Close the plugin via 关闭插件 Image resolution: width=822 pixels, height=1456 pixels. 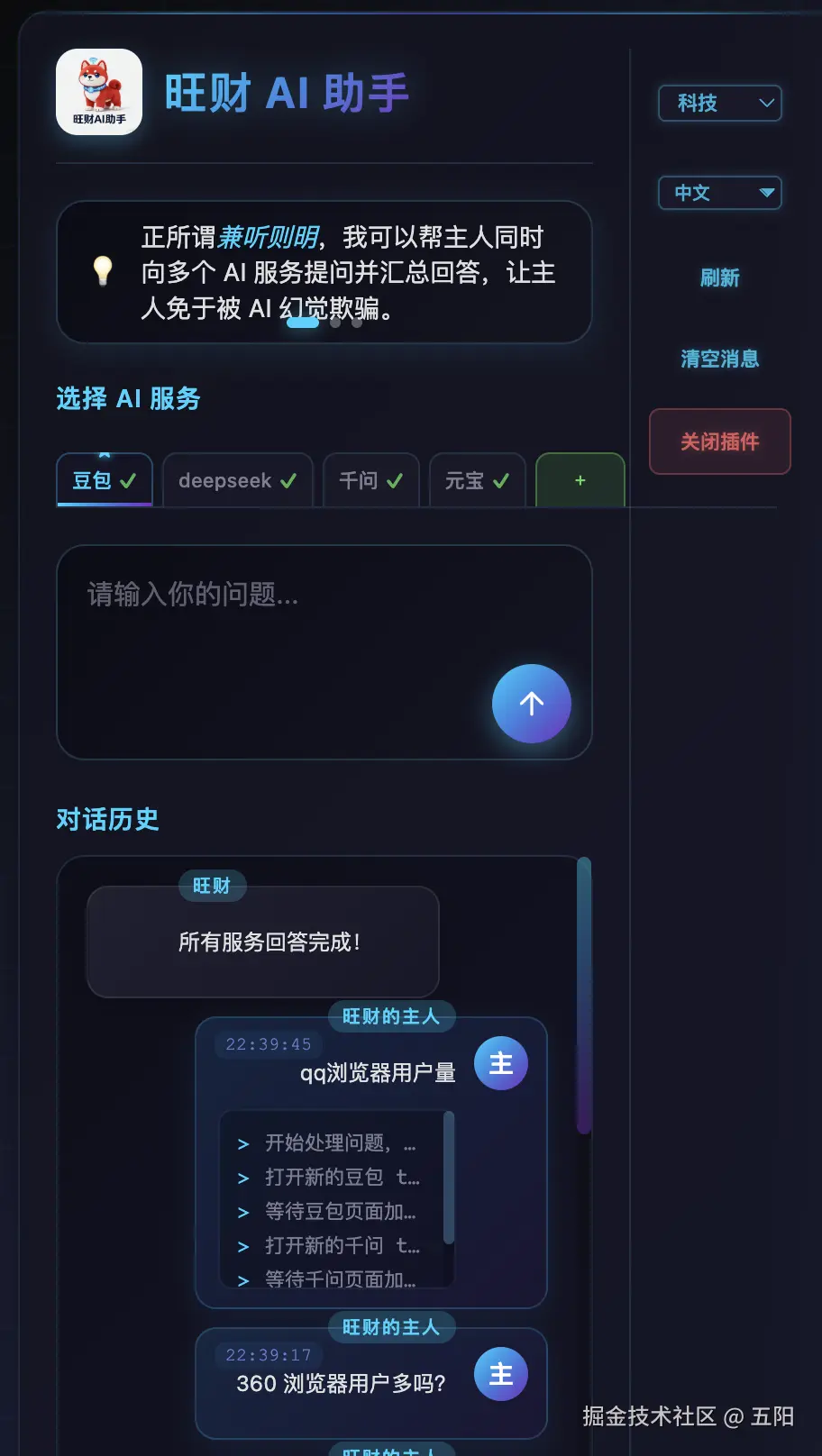tap(719, 441)
